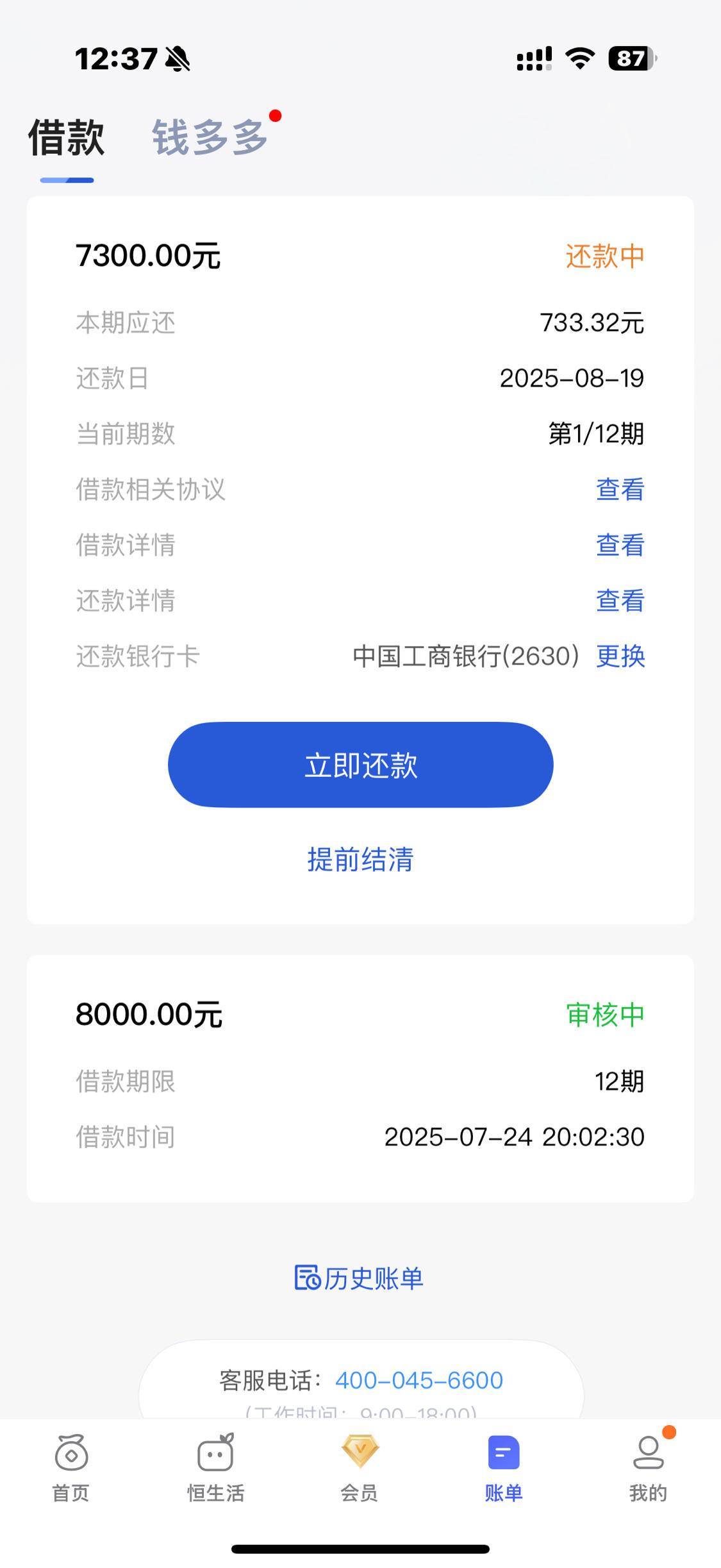The width and height of the screenshot is (721, 1568).
Task: Tap 更换 to change the repayment bank card
Action: pos(620,656)
